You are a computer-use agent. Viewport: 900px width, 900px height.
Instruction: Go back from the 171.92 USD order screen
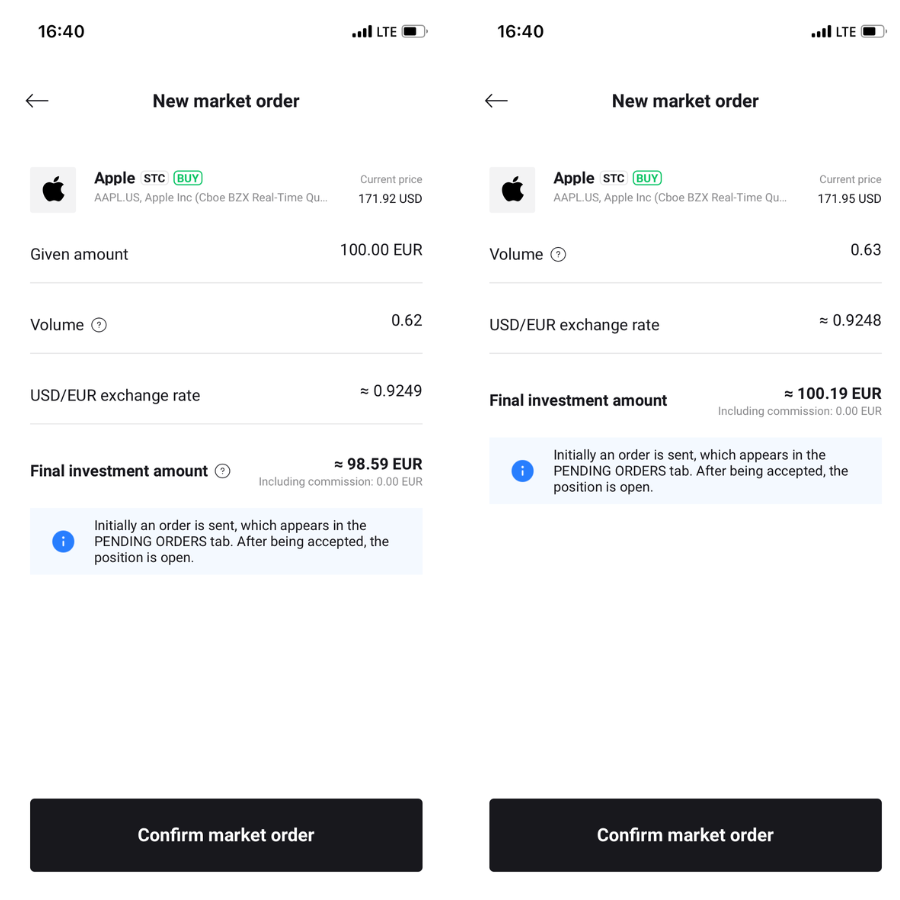pos(37,101)
